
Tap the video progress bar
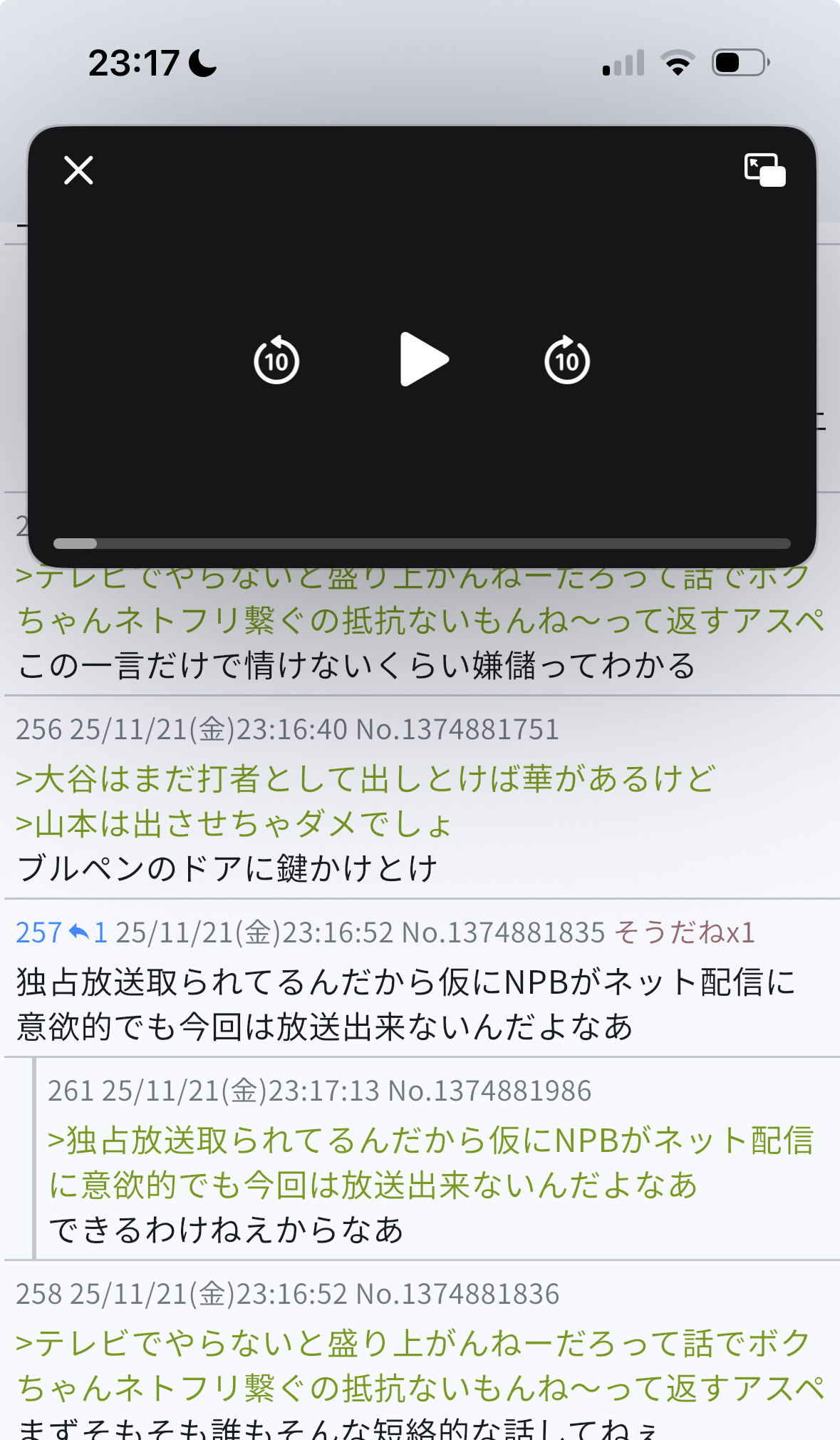422,544
